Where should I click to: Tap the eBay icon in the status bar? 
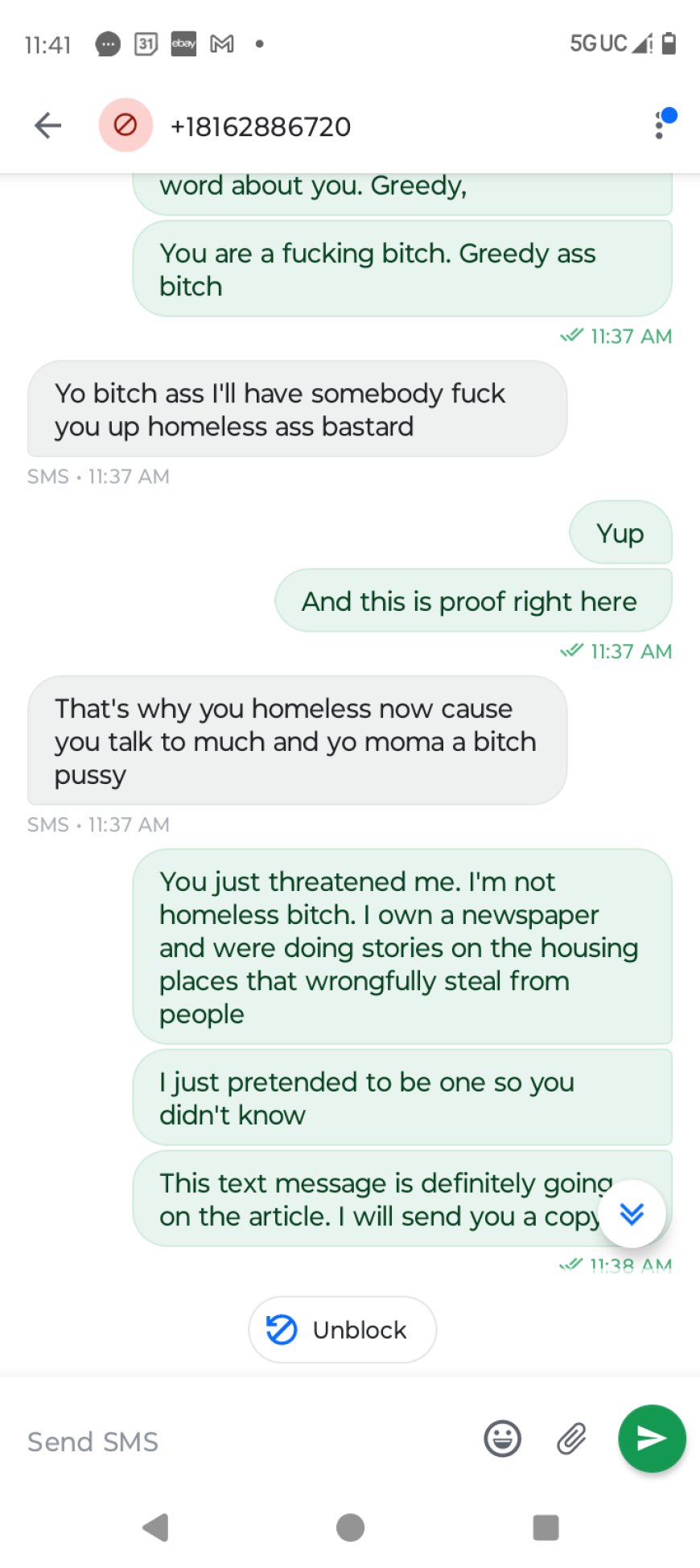(183, 45)
